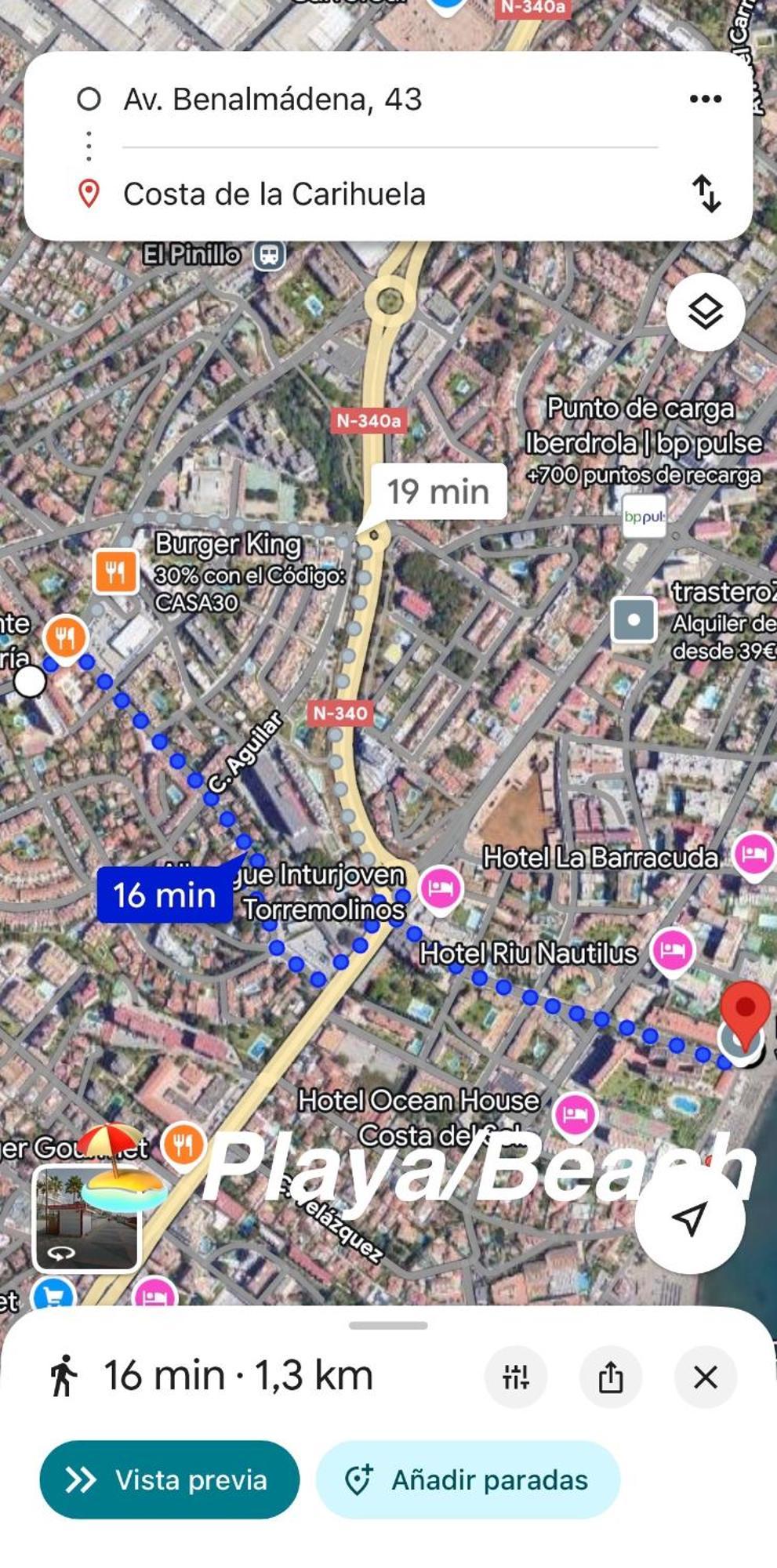The width and height of the screenshot is (777, 1568).
Task: Open the Hotel Riu Nautilus map pin
Action: [x=673, y=951]
